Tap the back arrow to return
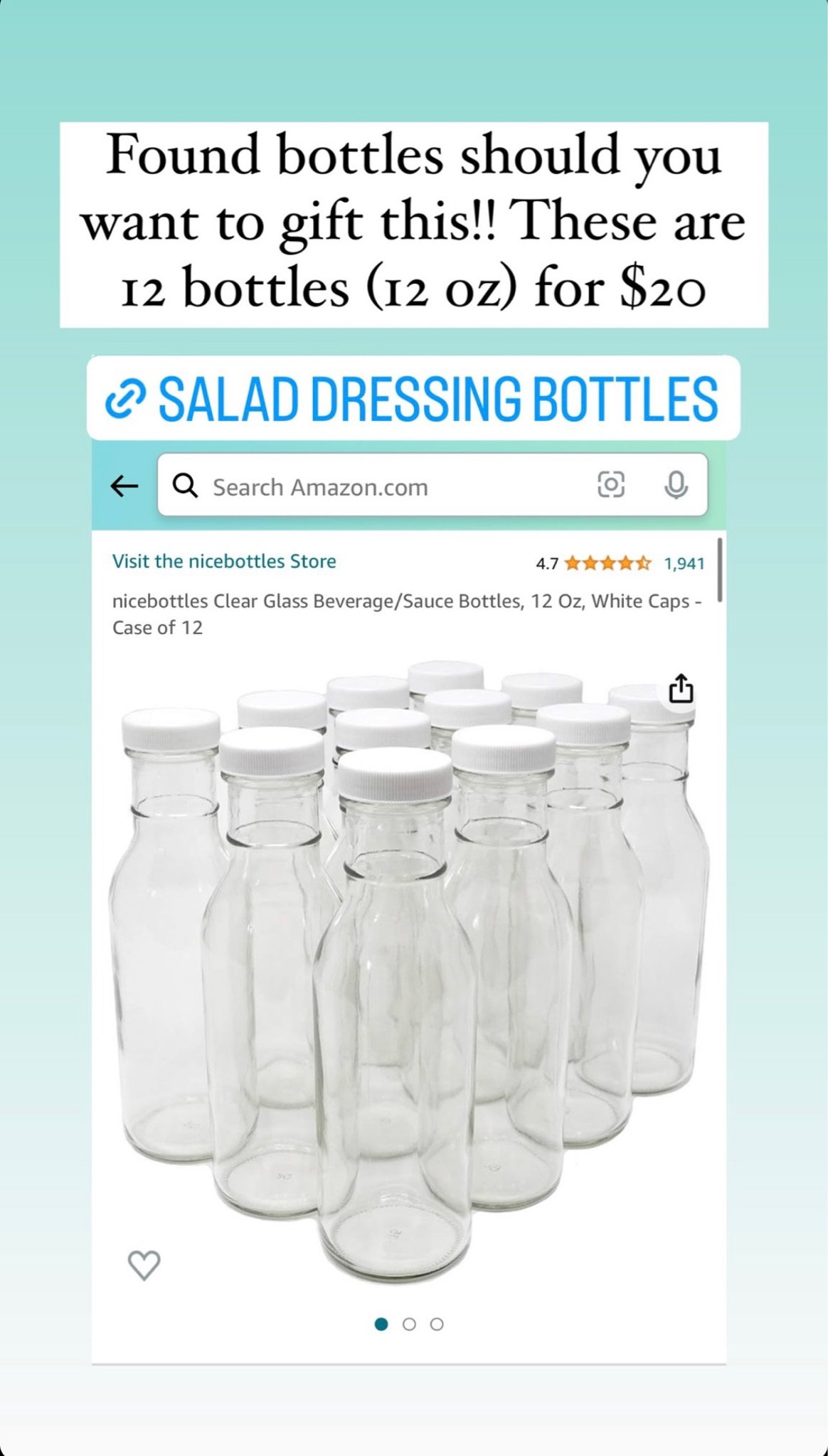The height and width of the screenshot is (1456, 828). click(124, 486)
